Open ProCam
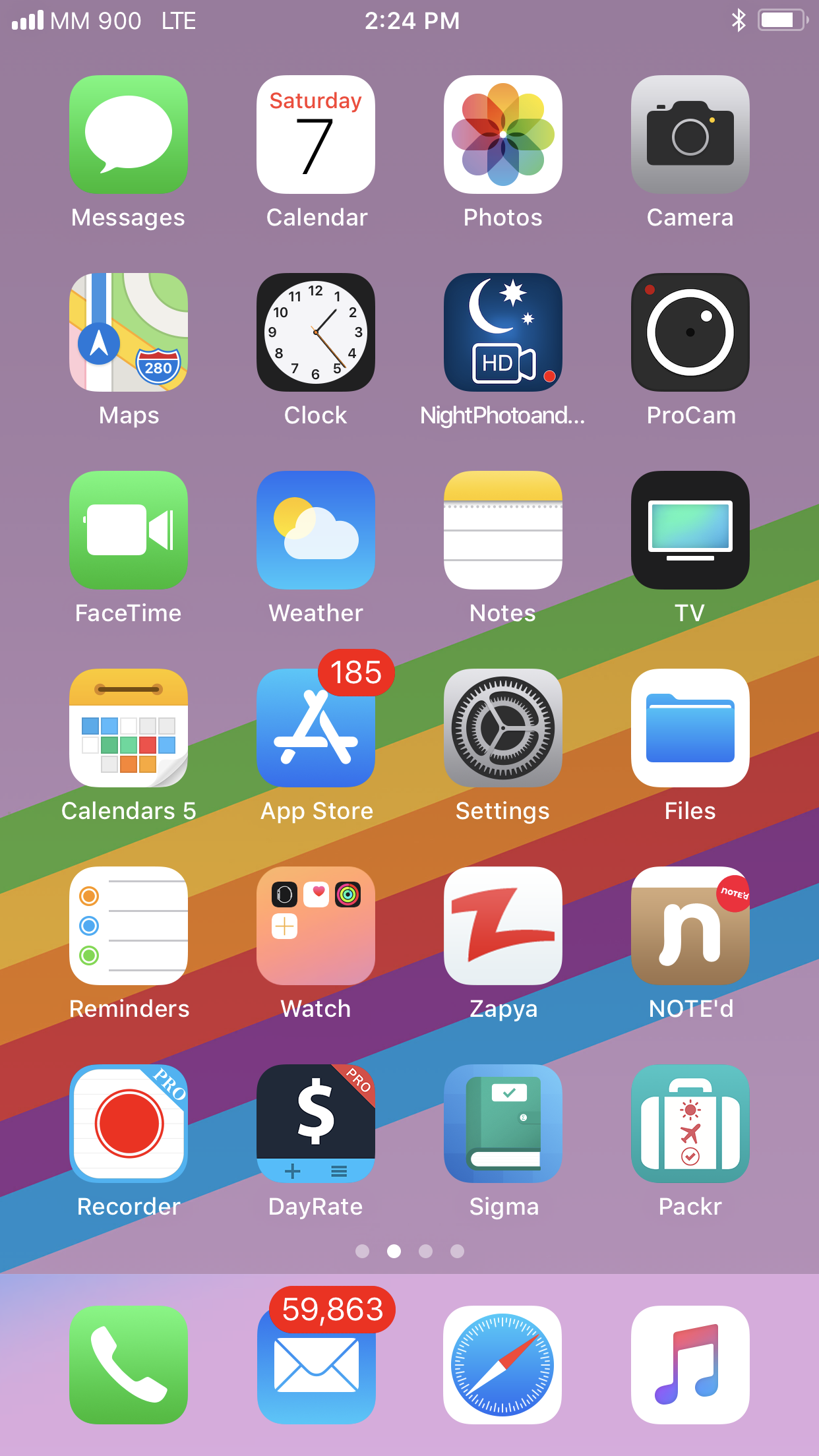The height and width of the screenshot is (1456, 819). pyautogui.click(x=690, y=332)
